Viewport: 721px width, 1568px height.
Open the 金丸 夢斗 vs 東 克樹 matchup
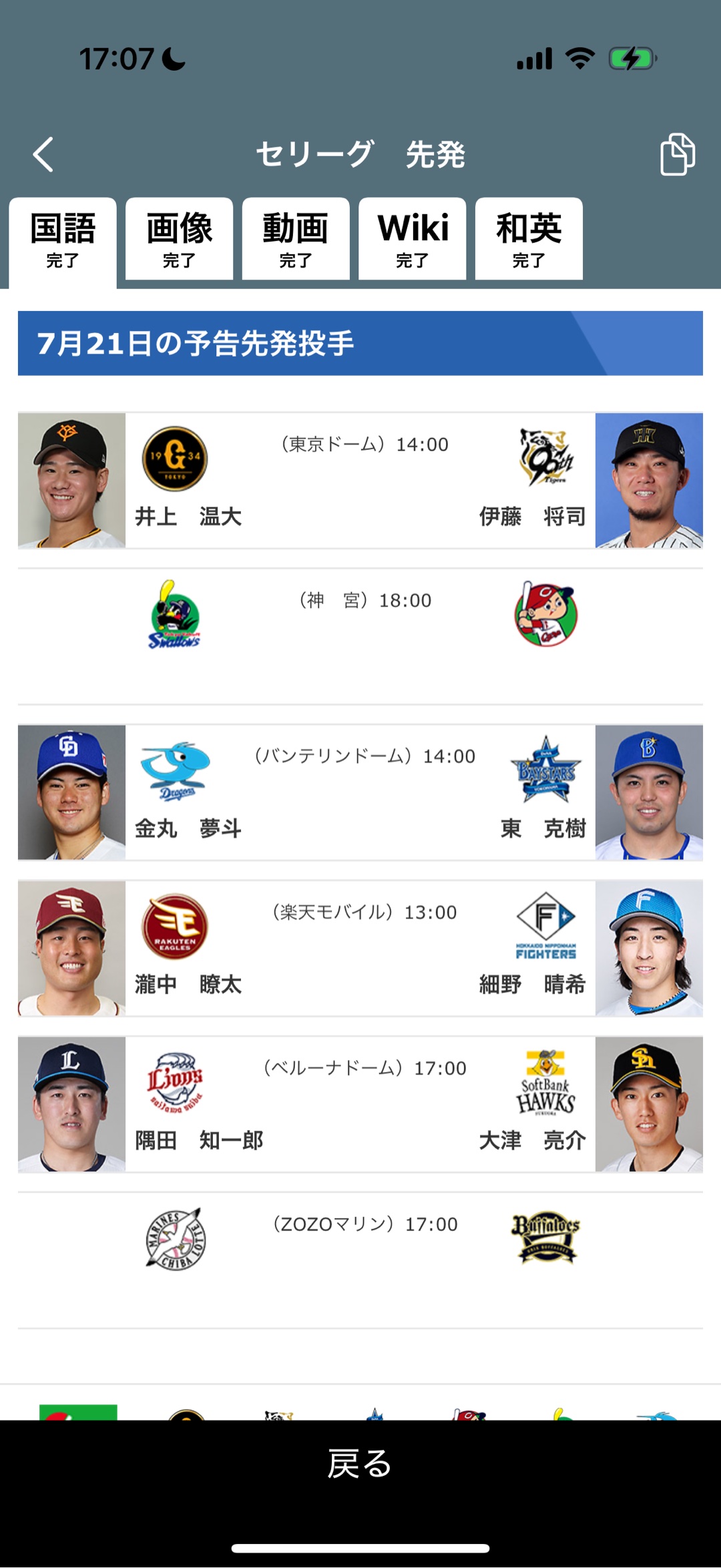(x=360, y=792)
